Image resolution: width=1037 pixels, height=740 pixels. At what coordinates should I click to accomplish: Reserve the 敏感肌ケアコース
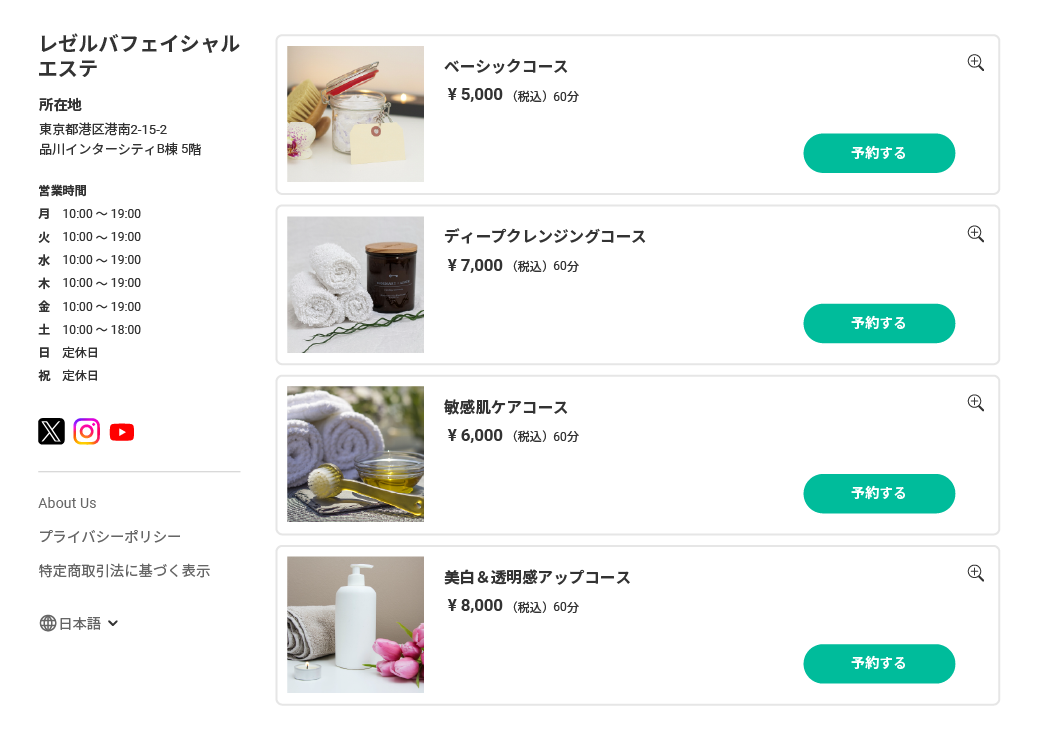click(879, 493)
